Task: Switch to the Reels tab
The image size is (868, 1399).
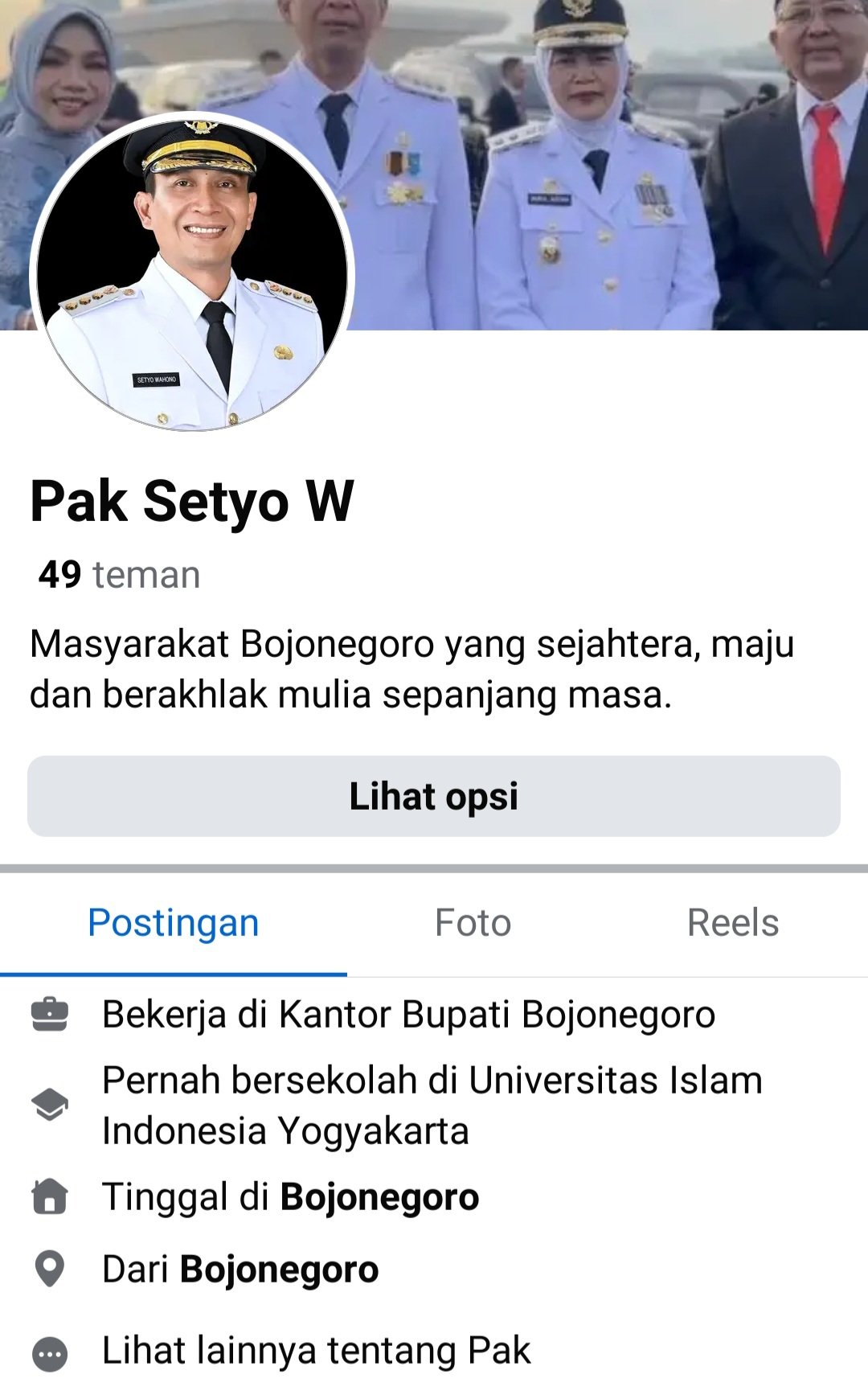Action: [x=732, y=923]
